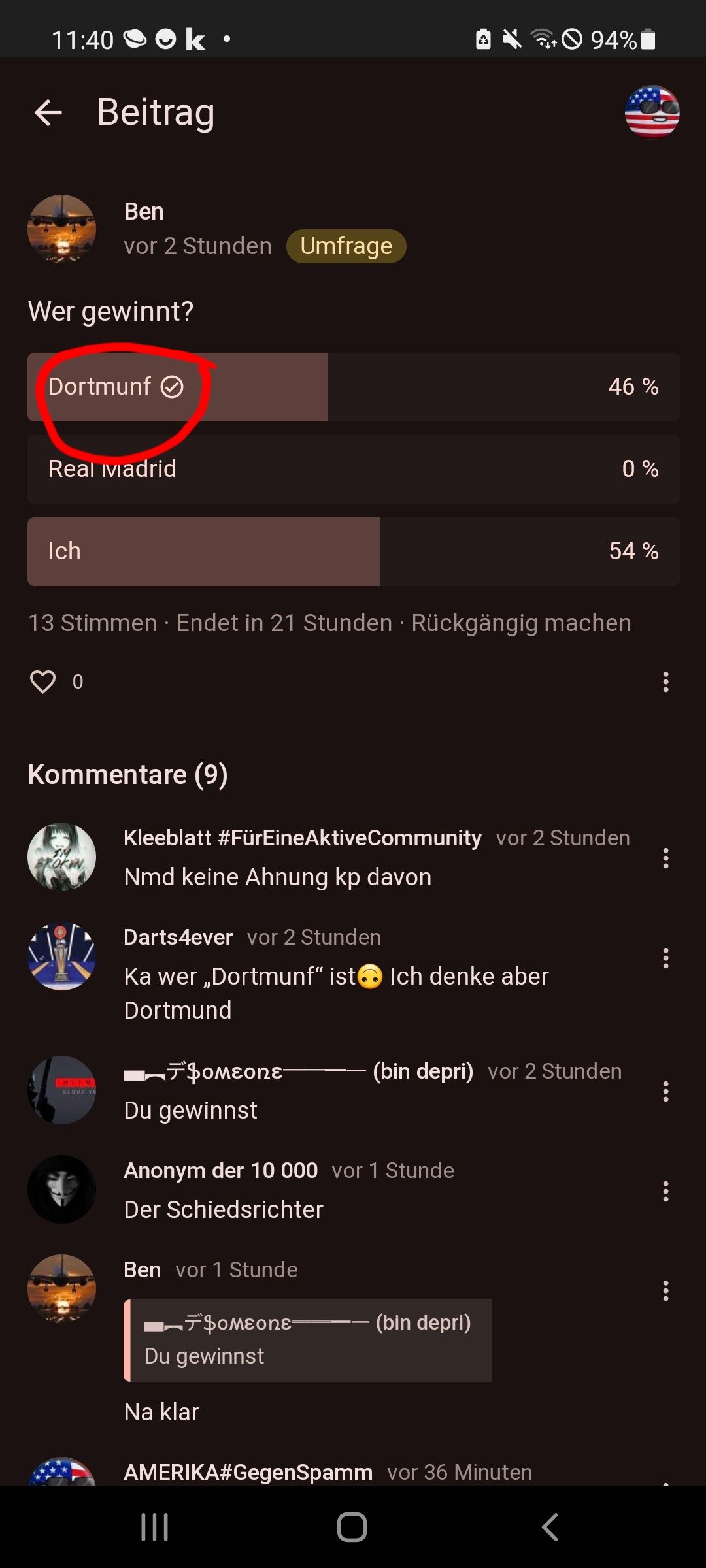Open Ben's profile picture on the post
706x1568 pixels.
coord(61,229)
